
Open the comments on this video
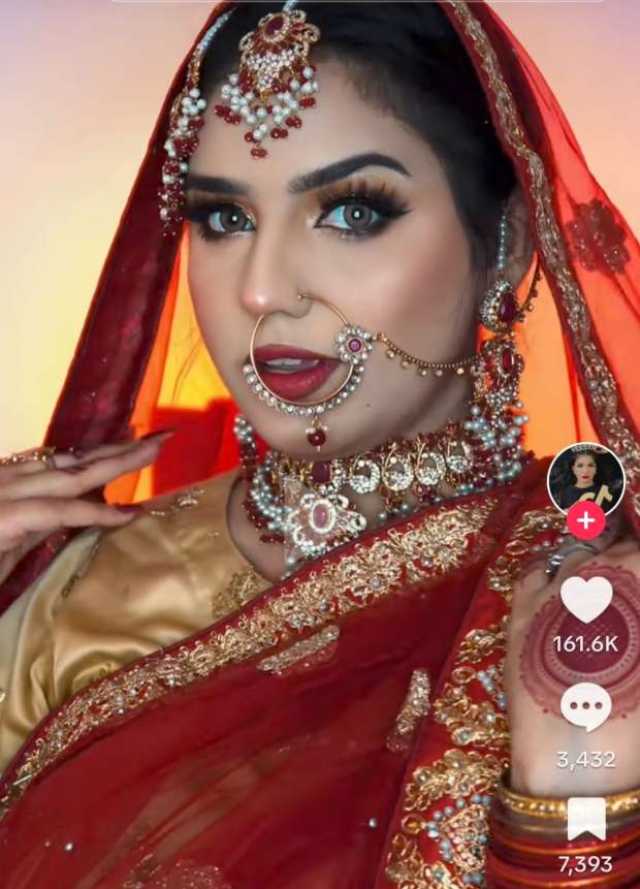[x=586, y=707]
